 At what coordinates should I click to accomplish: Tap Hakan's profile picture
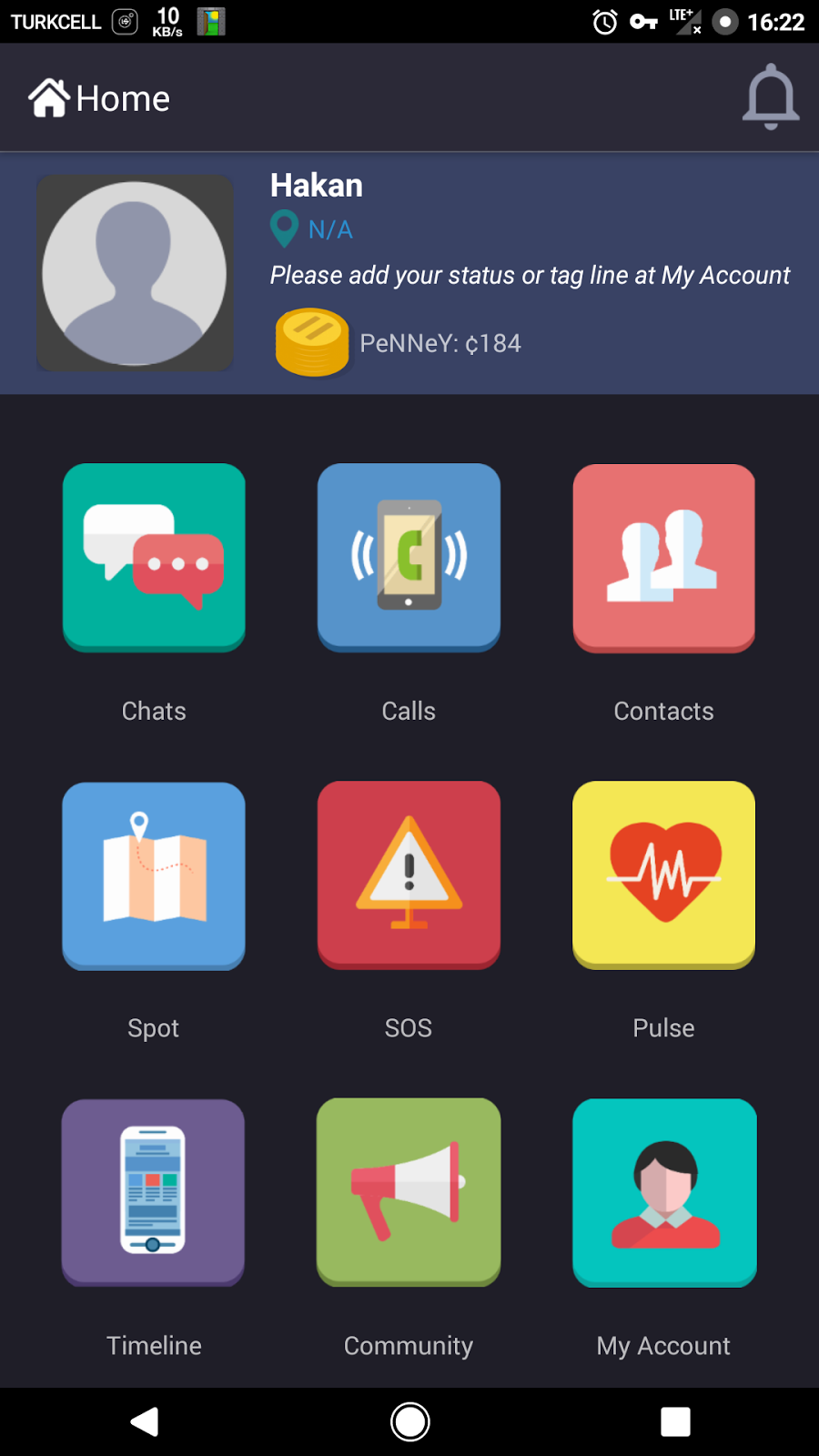135,273
